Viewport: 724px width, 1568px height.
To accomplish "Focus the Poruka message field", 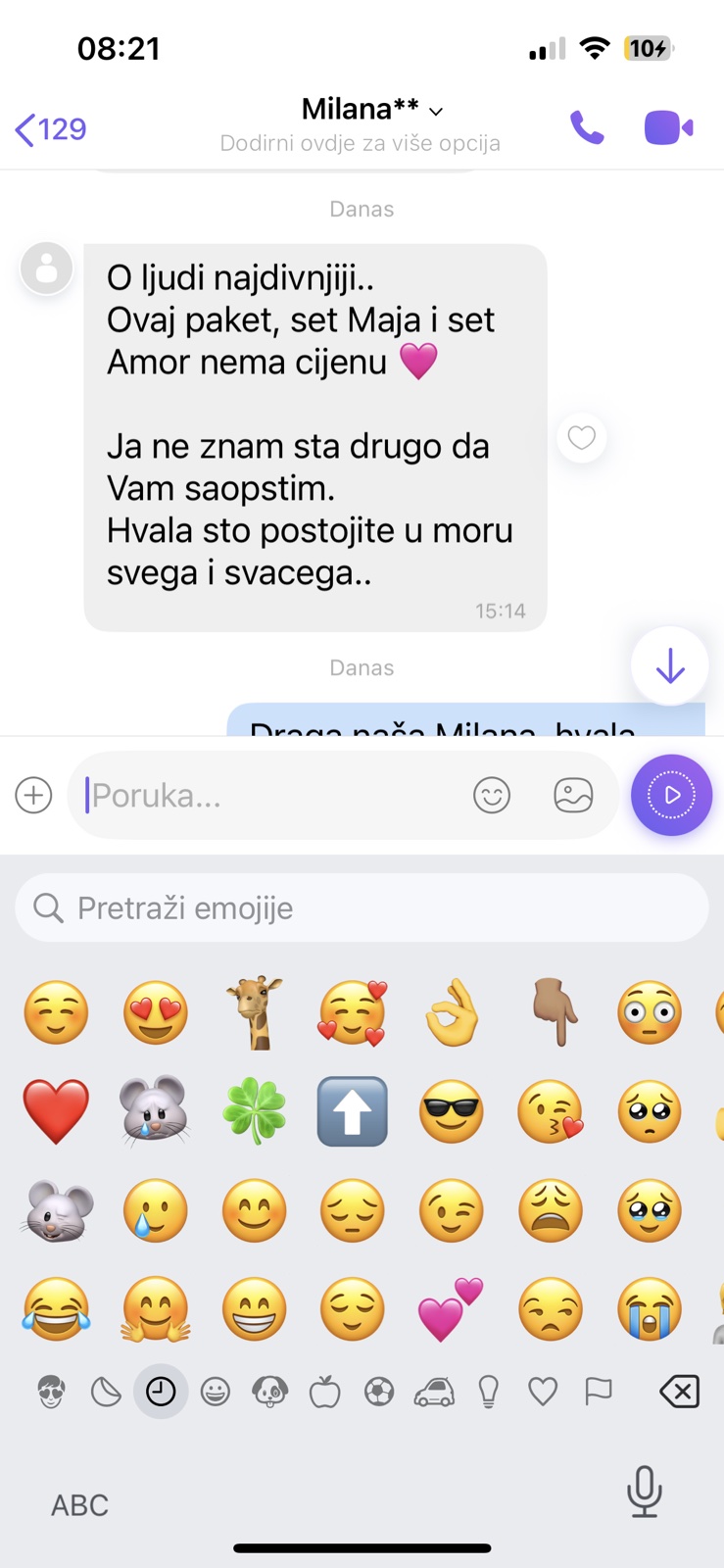I will click(x=265, y=795).
